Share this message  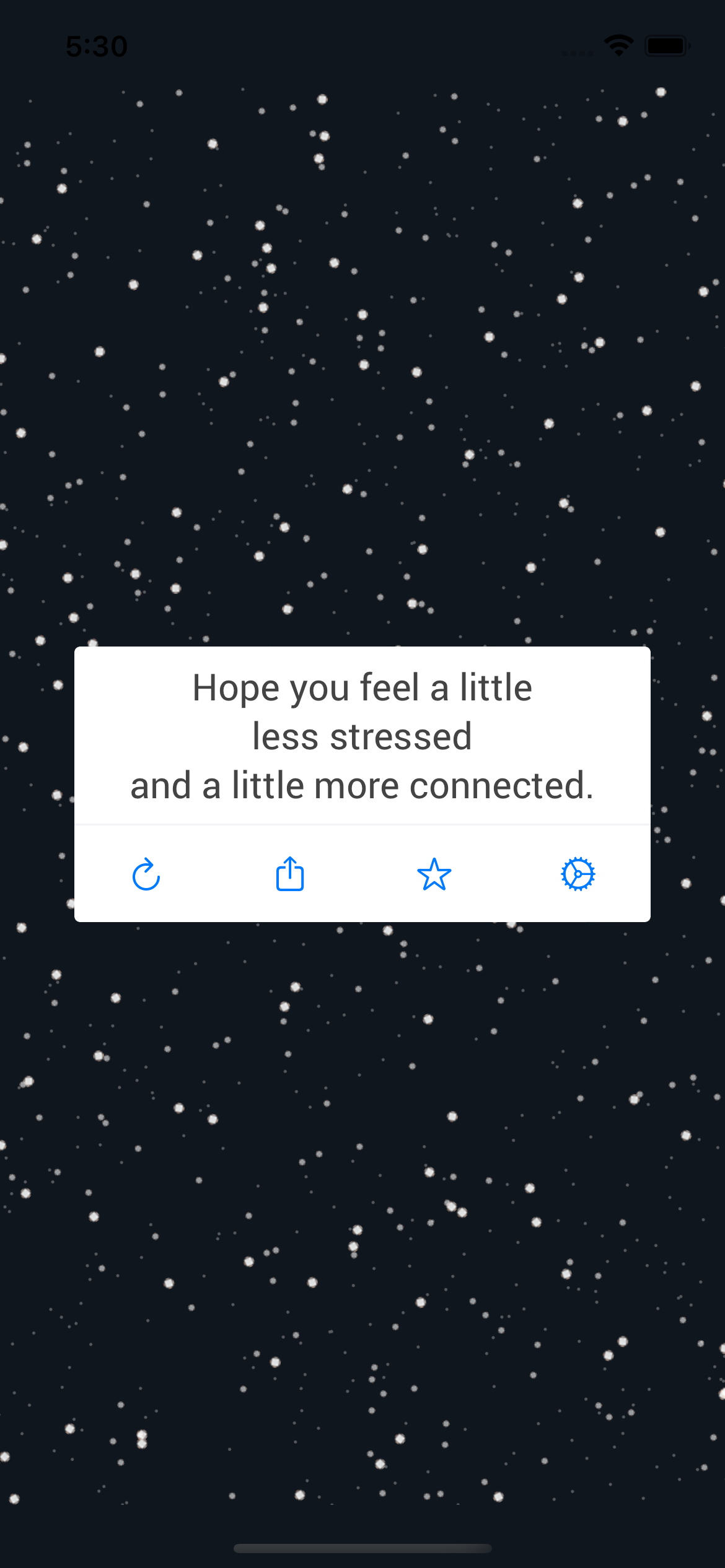290,874
